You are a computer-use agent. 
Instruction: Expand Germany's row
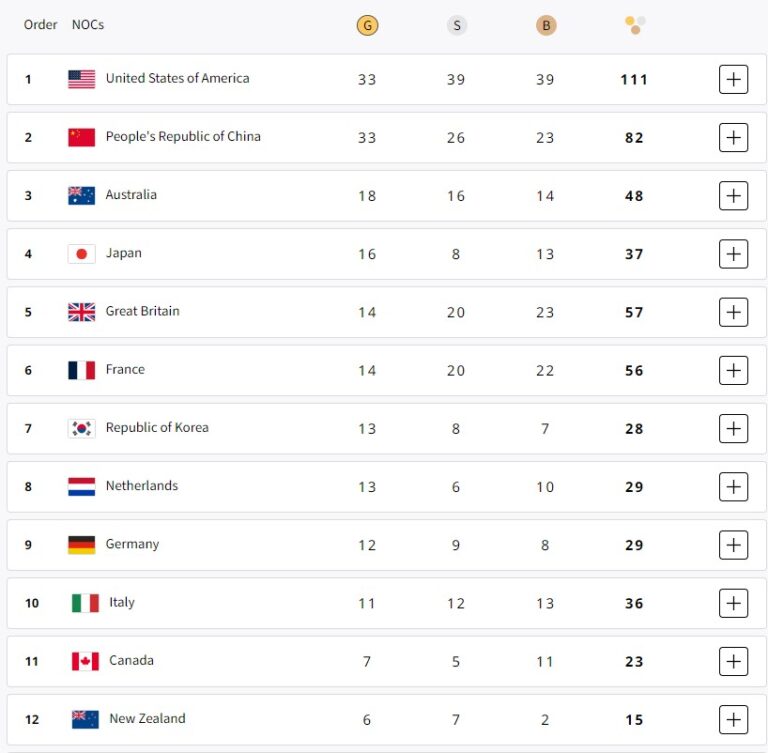click(x=733, y=545)
